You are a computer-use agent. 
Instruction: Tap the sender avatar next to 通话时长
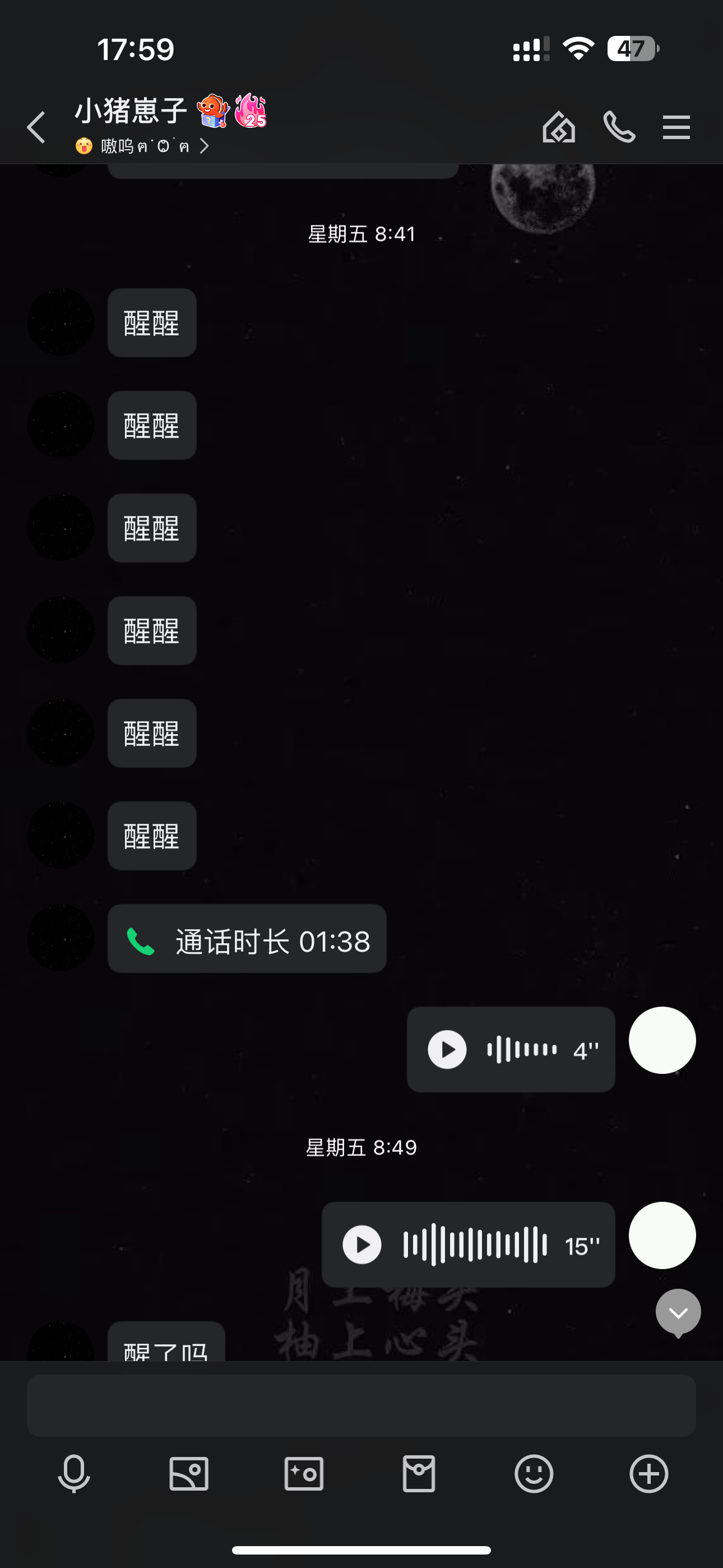61,938
